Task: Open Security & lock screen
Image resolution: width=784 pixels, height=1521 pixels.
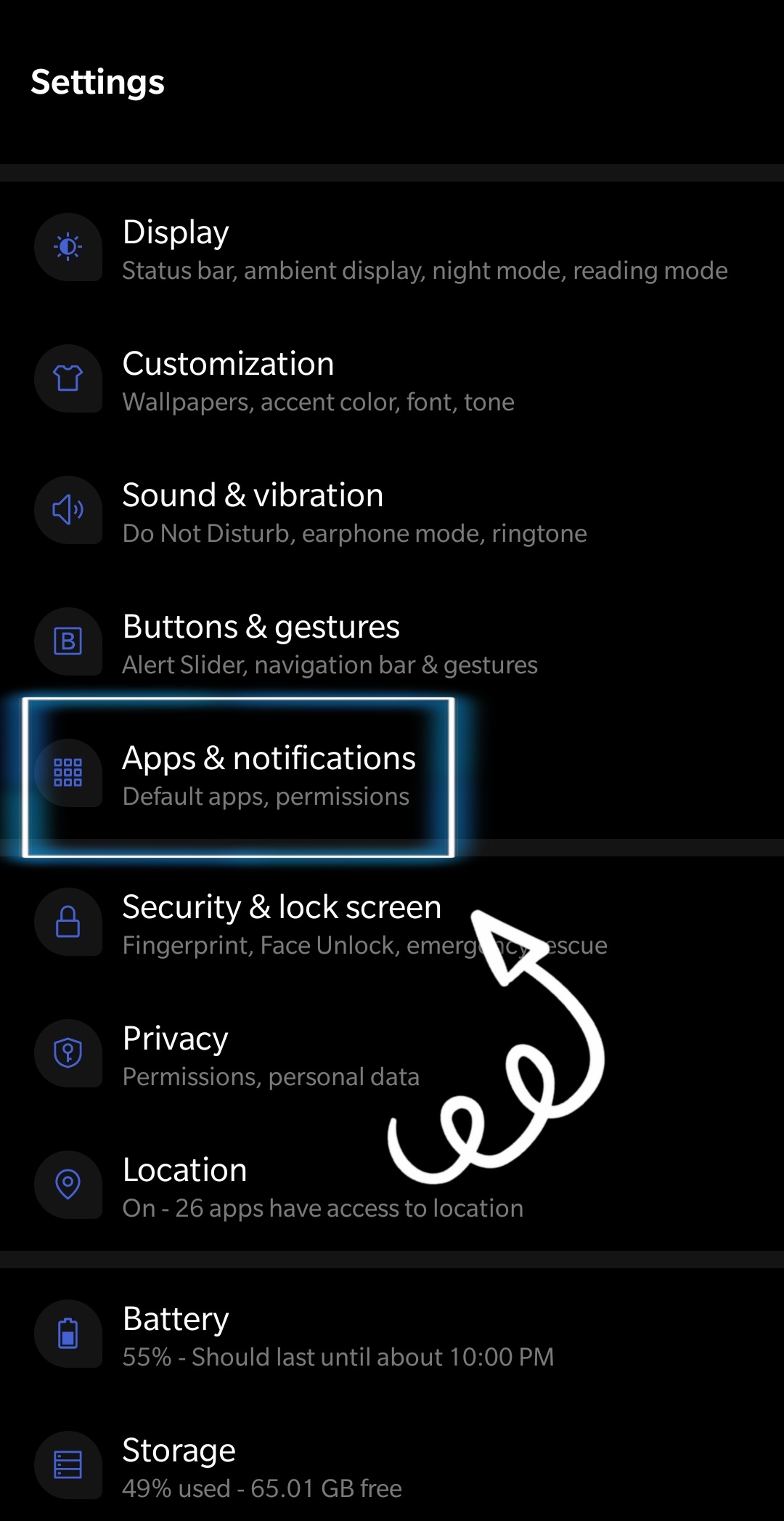Action: pos(392,922)
